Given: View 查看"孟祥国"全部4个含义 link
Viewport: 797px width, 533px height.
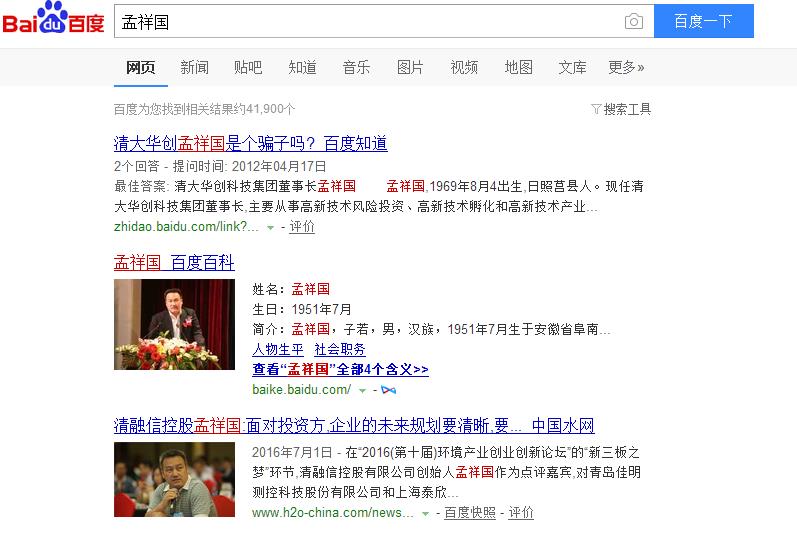Looking at the screenshot, I should pyautogui.click(x=340, y=369).
